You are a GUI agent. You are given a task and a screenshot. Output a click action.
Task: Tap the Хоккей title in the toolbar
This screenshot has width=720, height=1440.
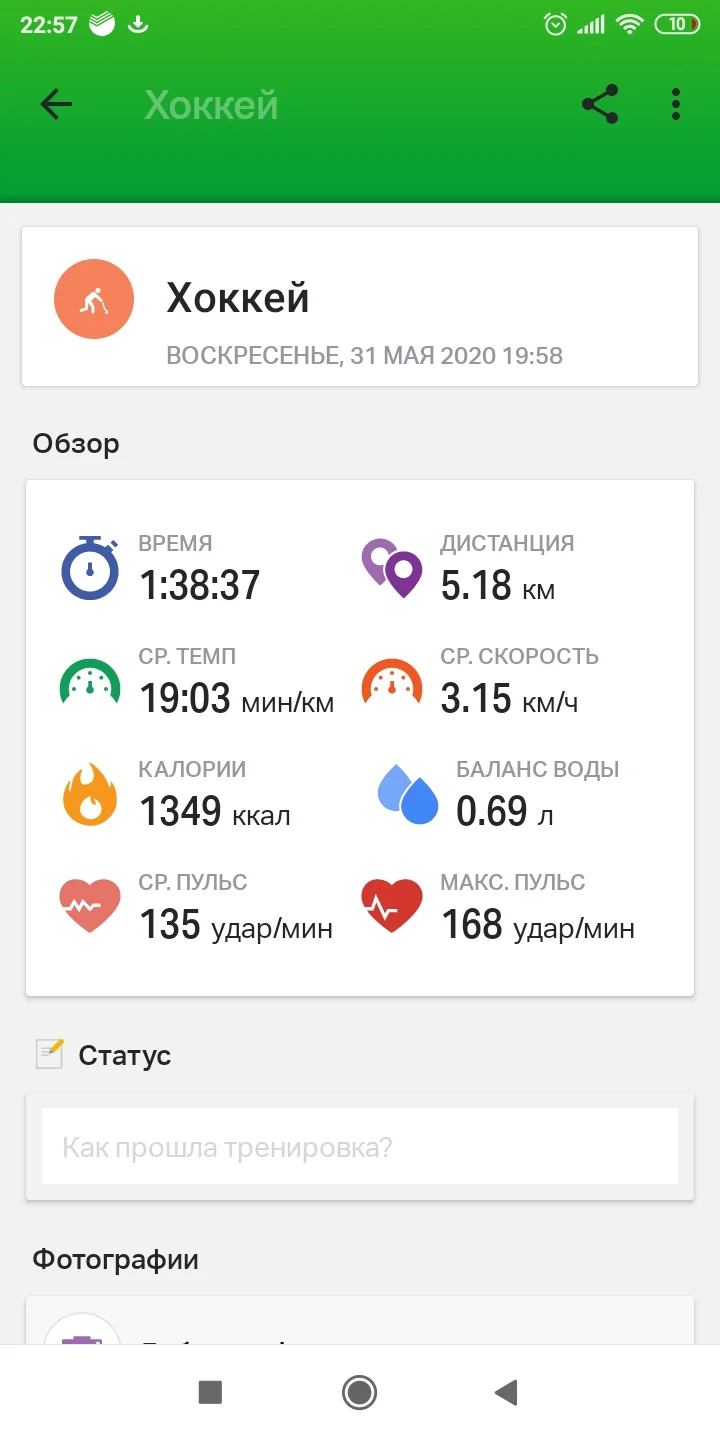point(210,103)
